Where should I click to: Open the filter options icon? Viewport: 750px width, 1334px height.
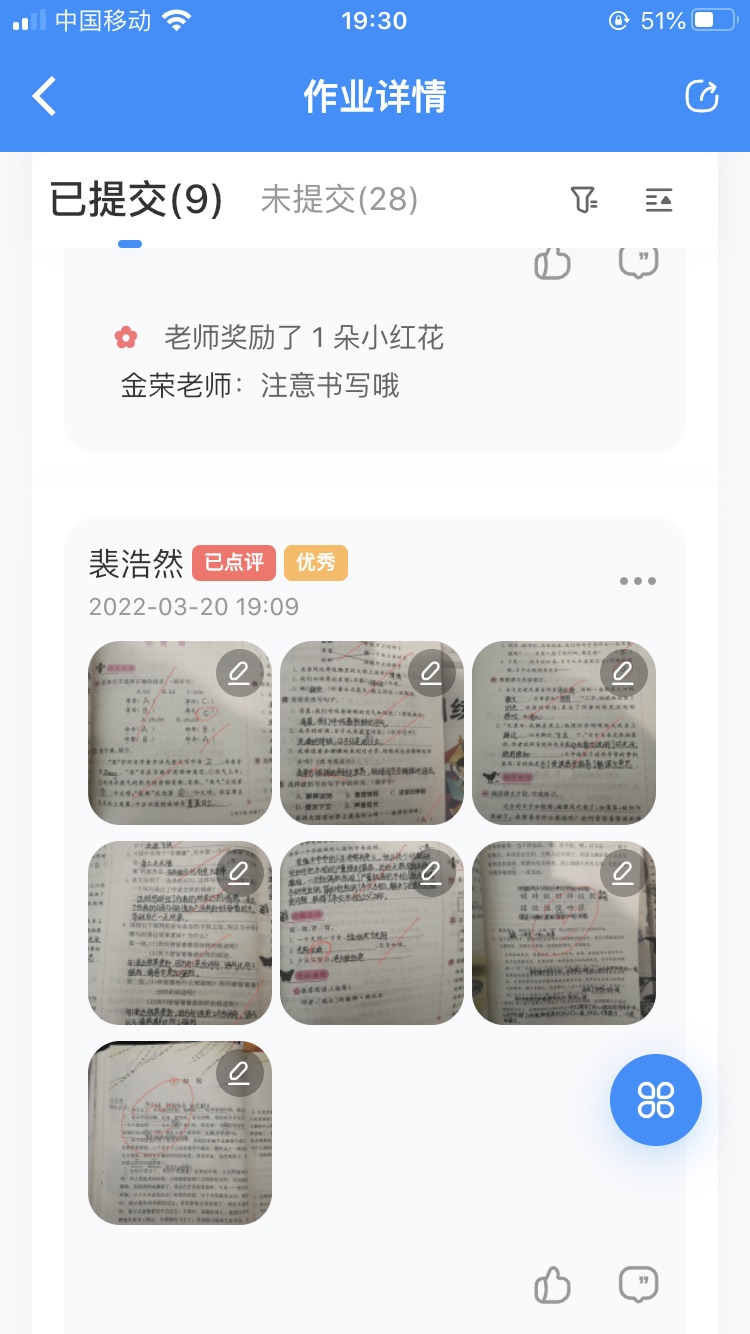584,200
